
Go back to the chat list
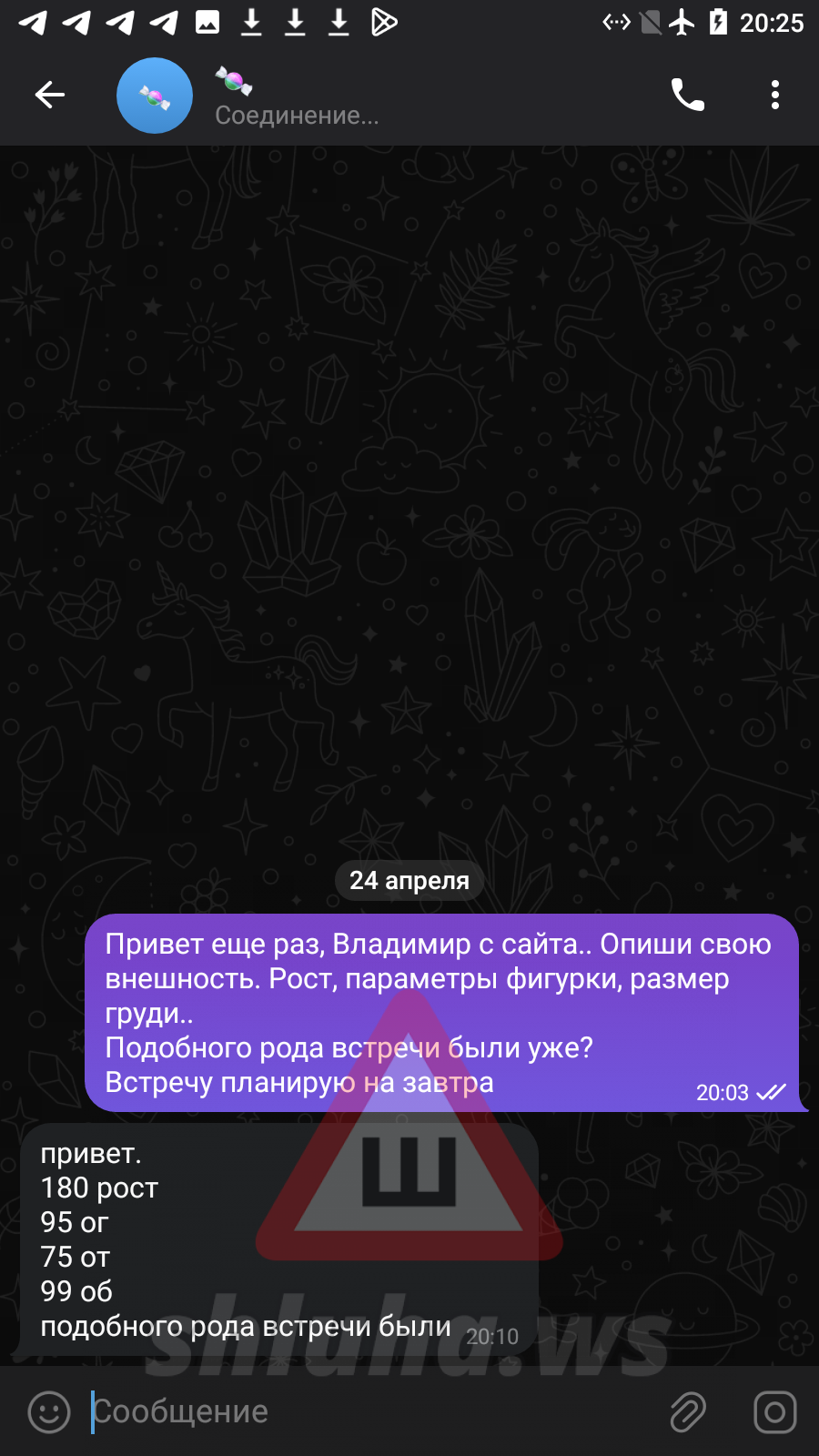click(50, 95)
